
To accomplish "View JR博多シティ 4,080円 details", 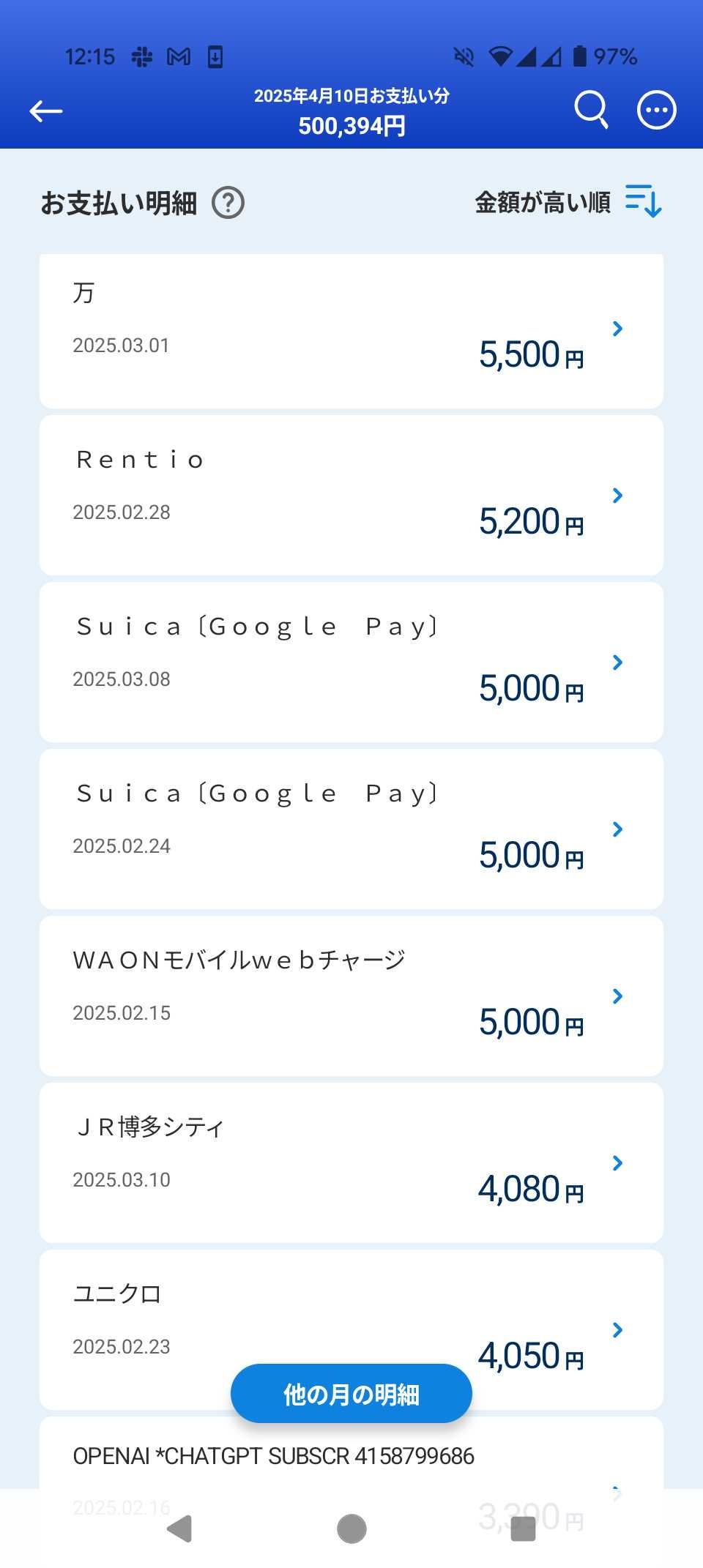I will (351, 1162).
